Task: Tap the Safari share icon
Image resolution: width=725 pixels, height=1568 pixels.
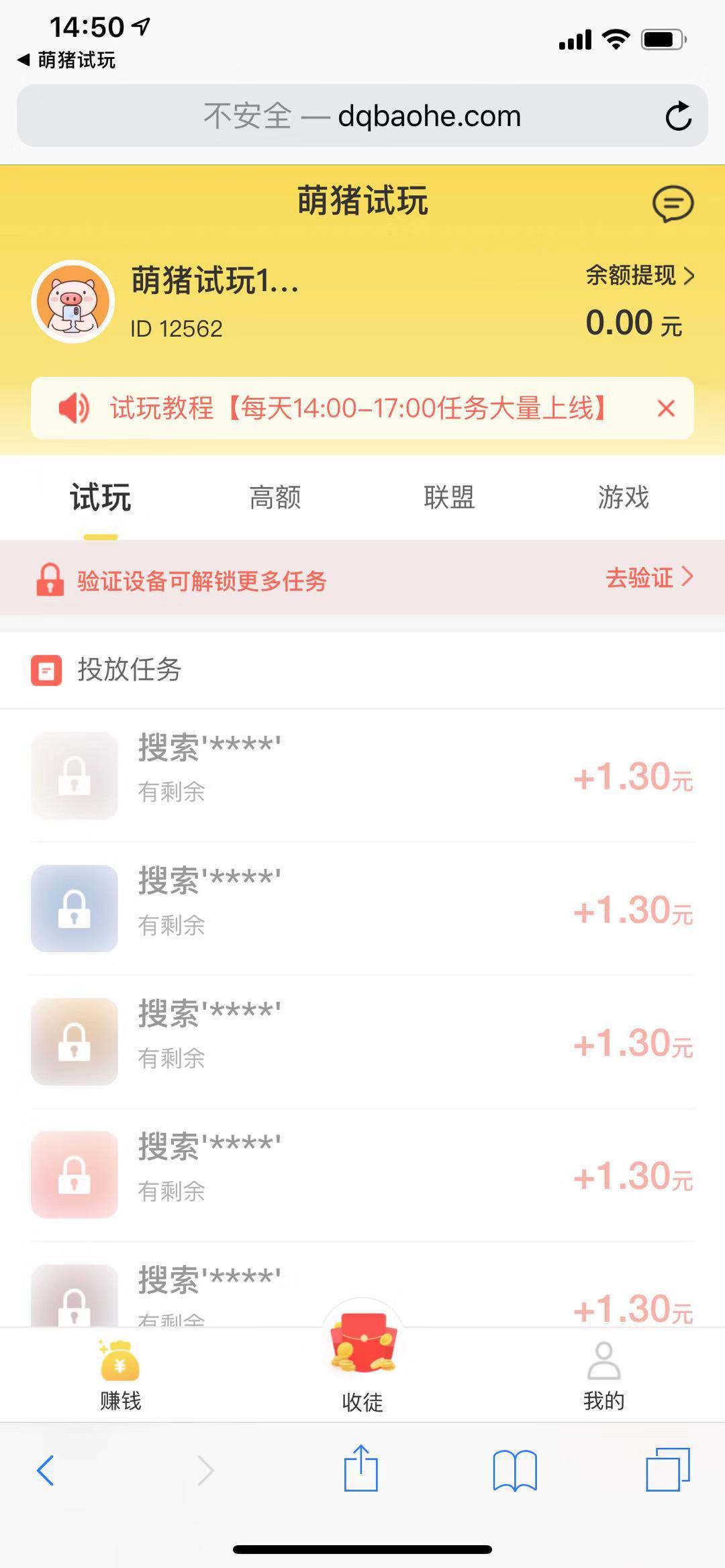Action: point(362,1470)
